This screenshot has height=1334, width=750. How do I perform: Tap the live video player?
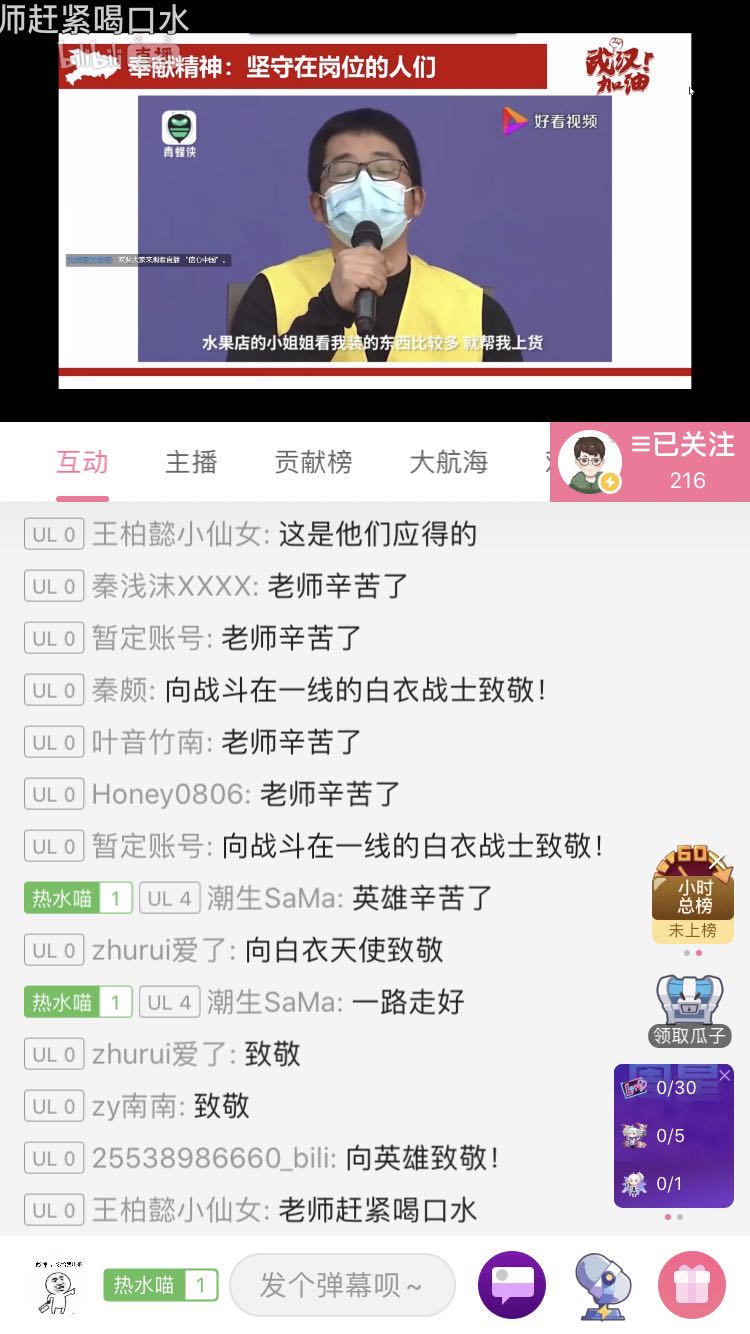(x=375, y=210)
